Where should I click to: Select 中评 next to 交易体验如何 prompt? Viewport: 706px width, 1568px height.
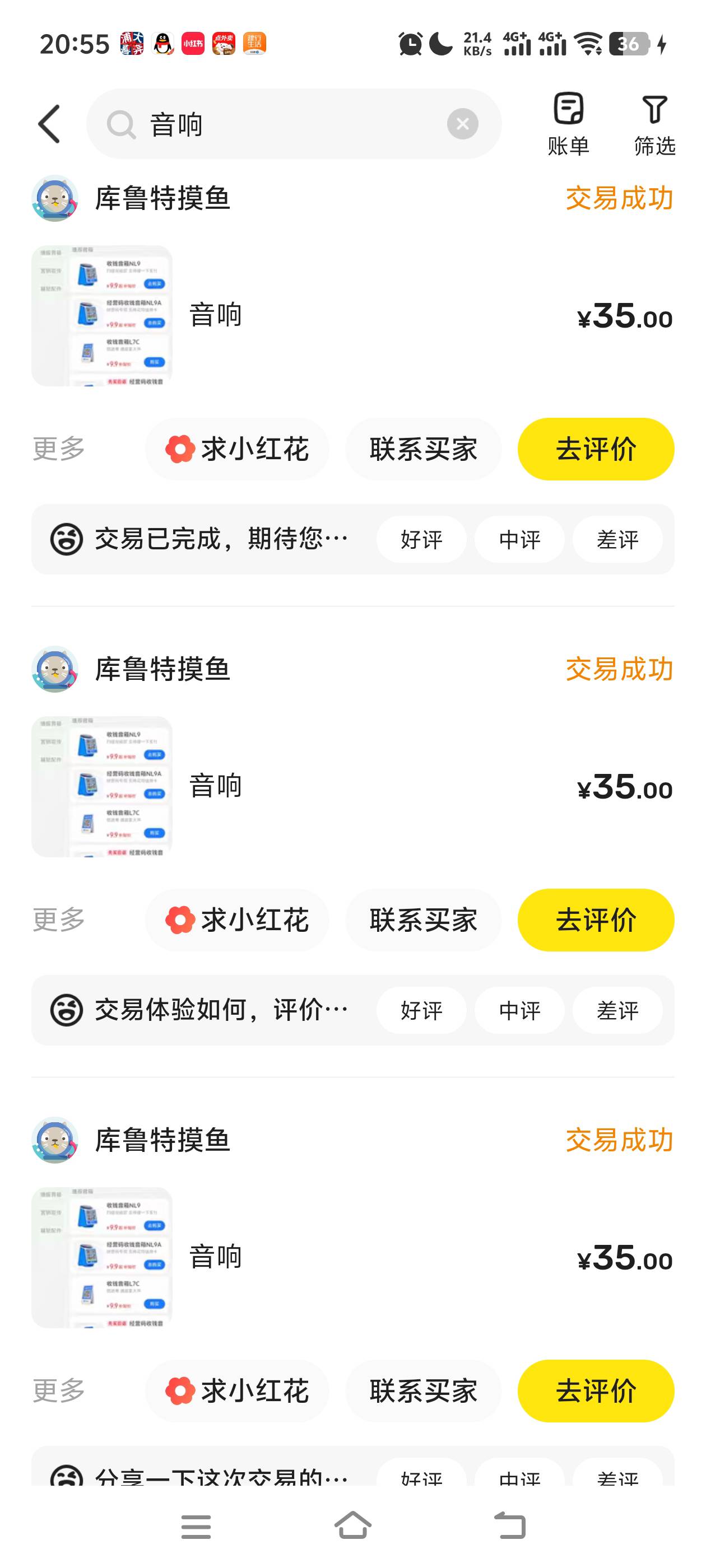pos(519,1010)
